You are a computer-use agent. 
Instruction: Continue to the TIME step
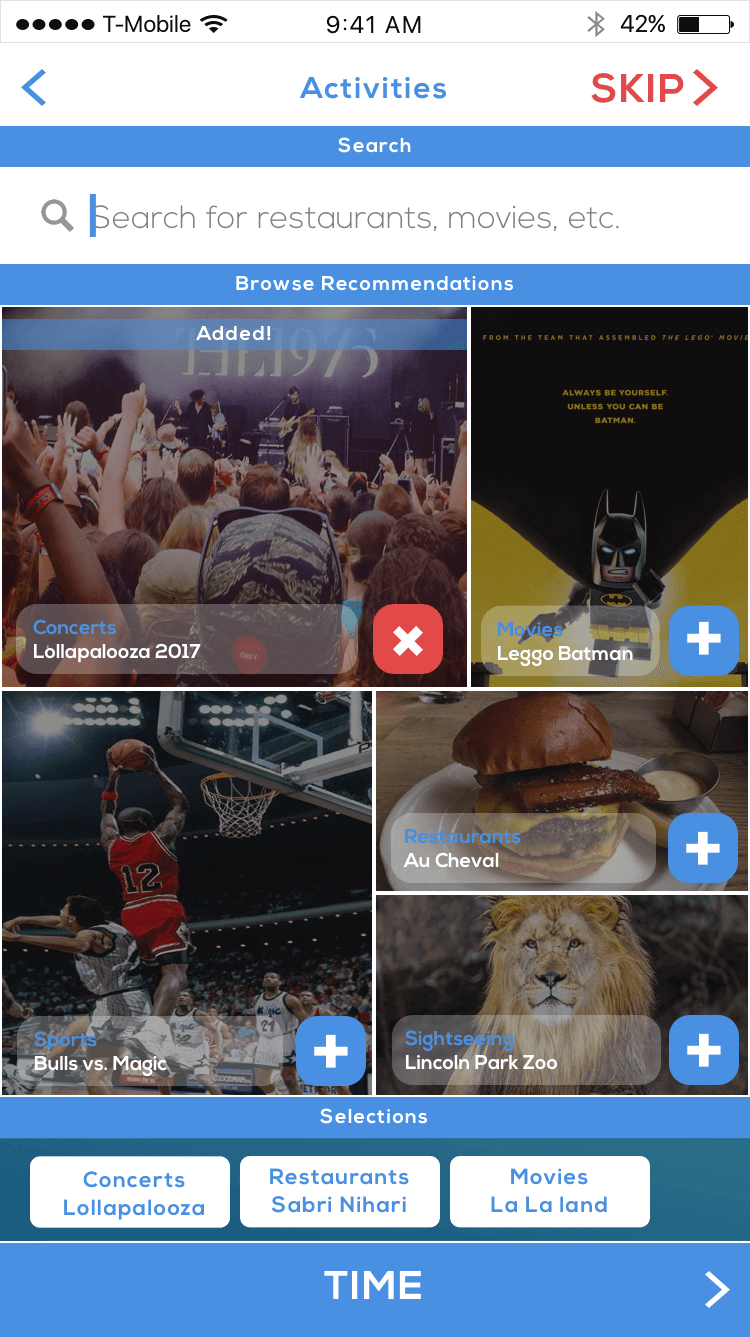pos(375,1289)
